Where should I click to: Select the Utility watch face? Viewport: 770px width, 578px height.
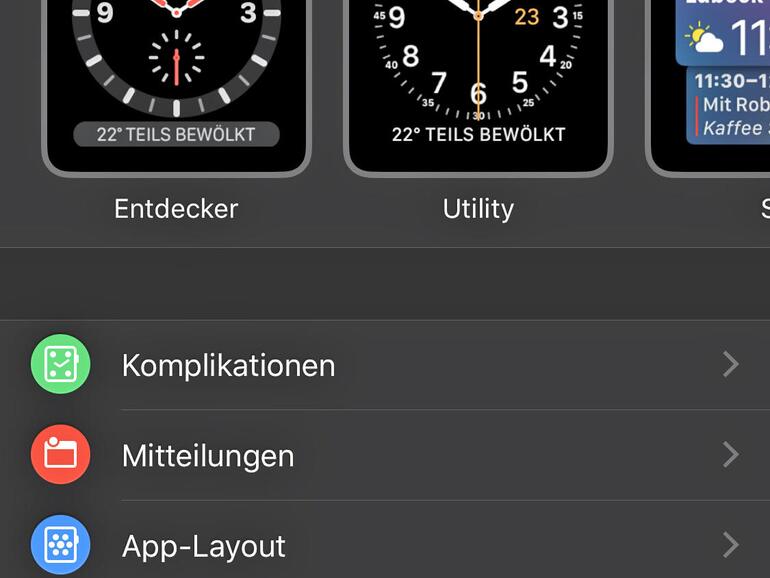(x=478, y=80)
